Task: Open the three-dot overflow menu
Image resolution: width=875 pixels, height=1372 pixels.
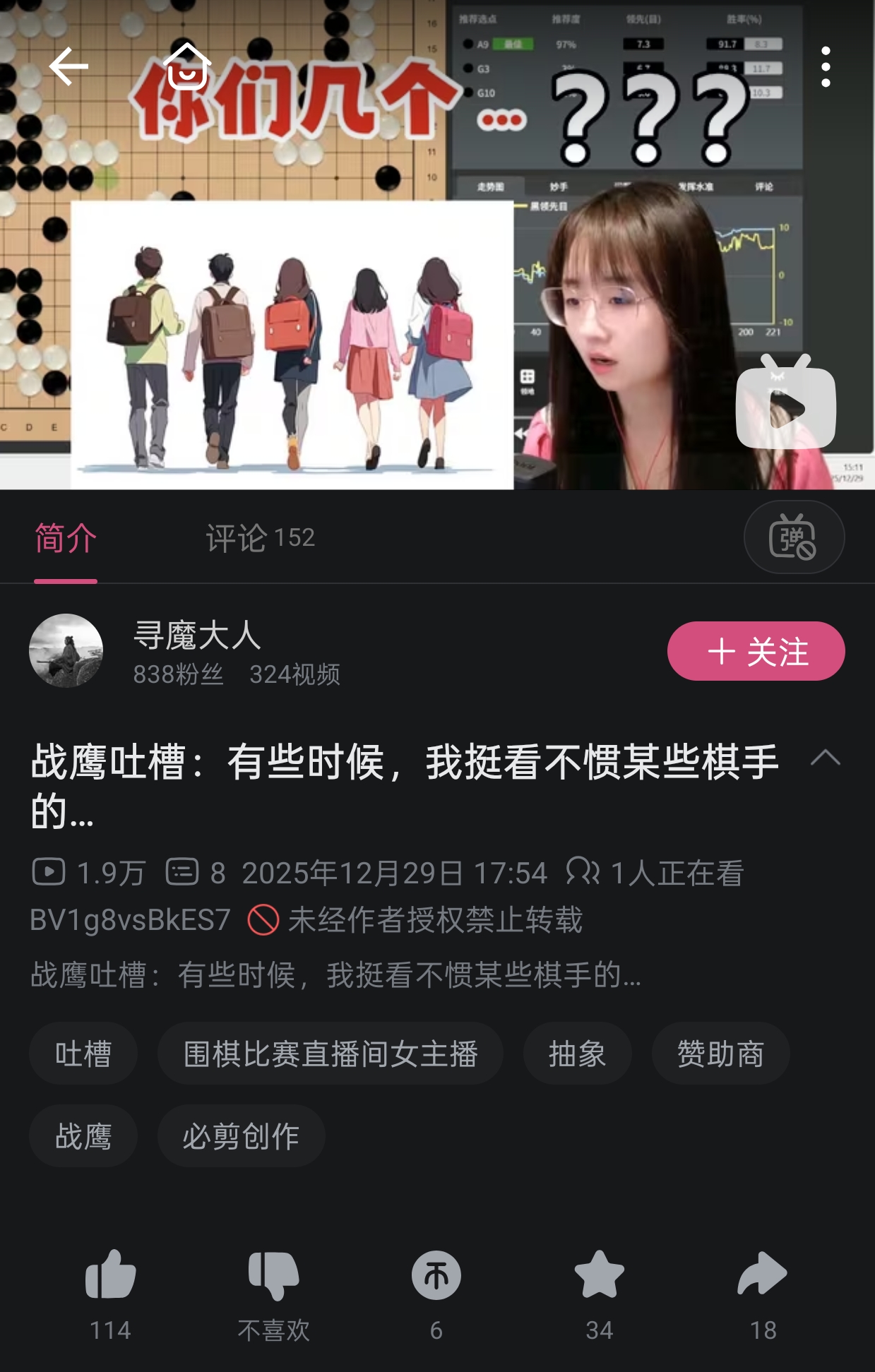Action: point(825,67)
